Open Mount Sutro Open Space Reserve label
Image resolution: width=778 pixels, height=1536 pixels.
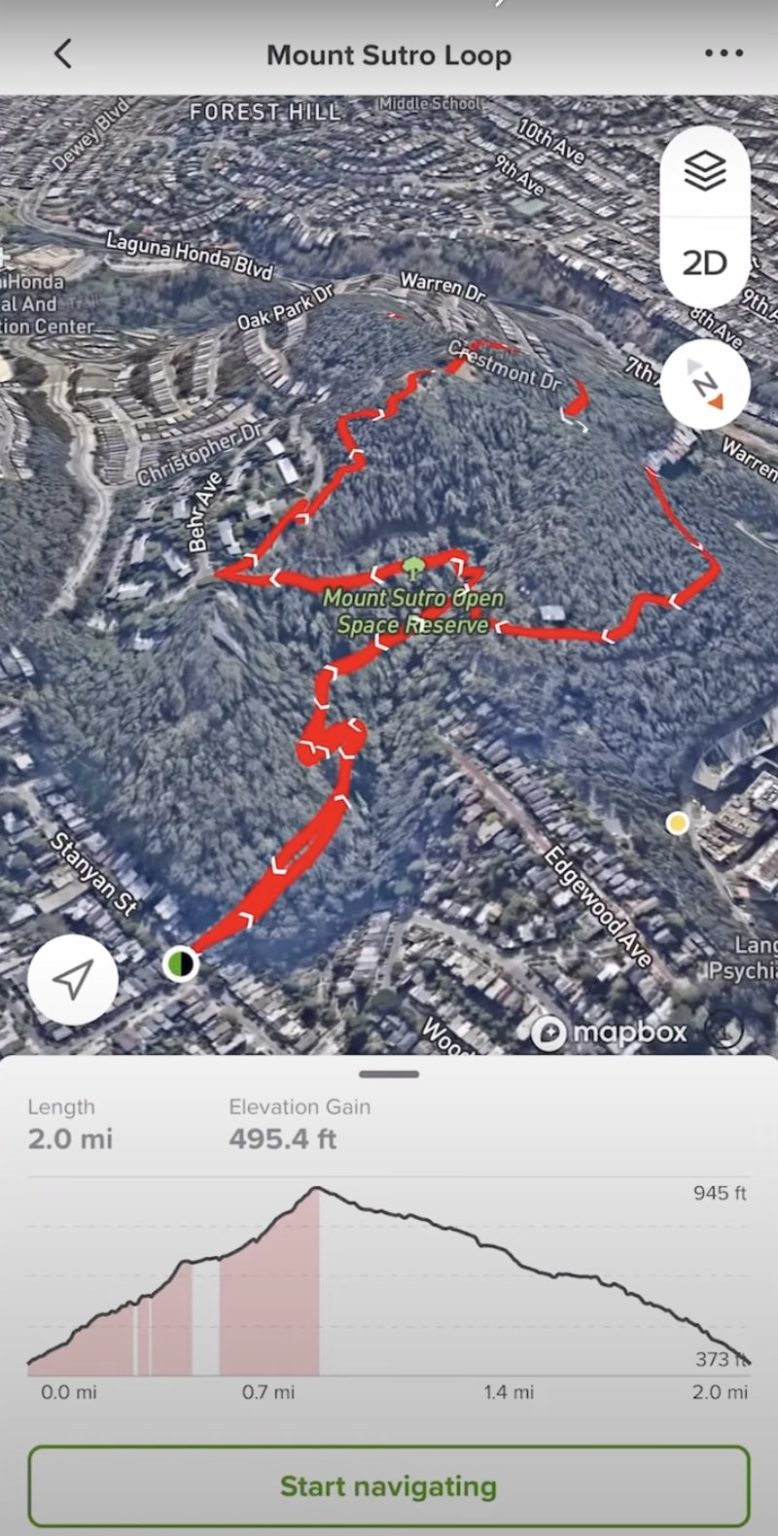coord(413,610)
